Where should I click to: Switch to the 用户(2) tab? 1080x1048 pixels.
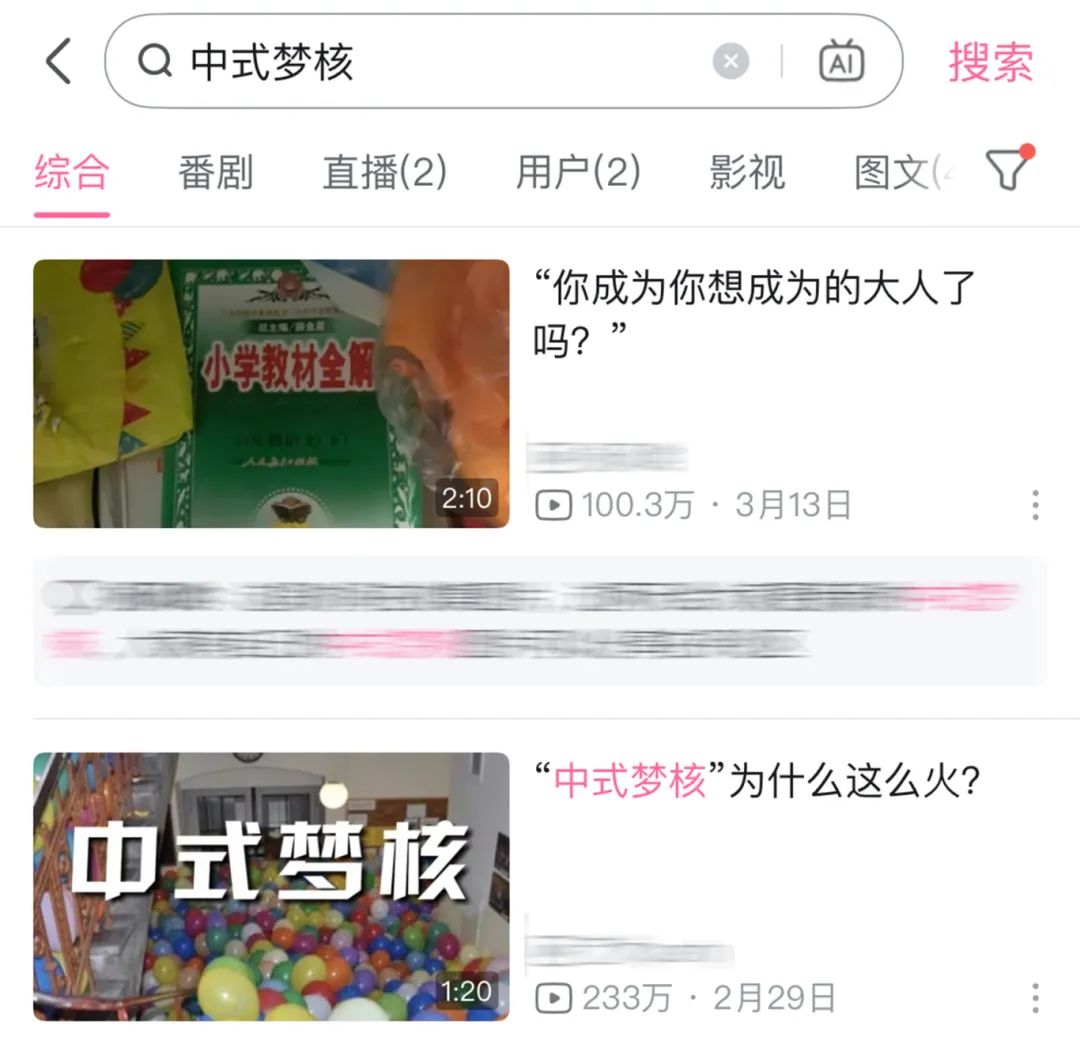(x=579, y=172)
